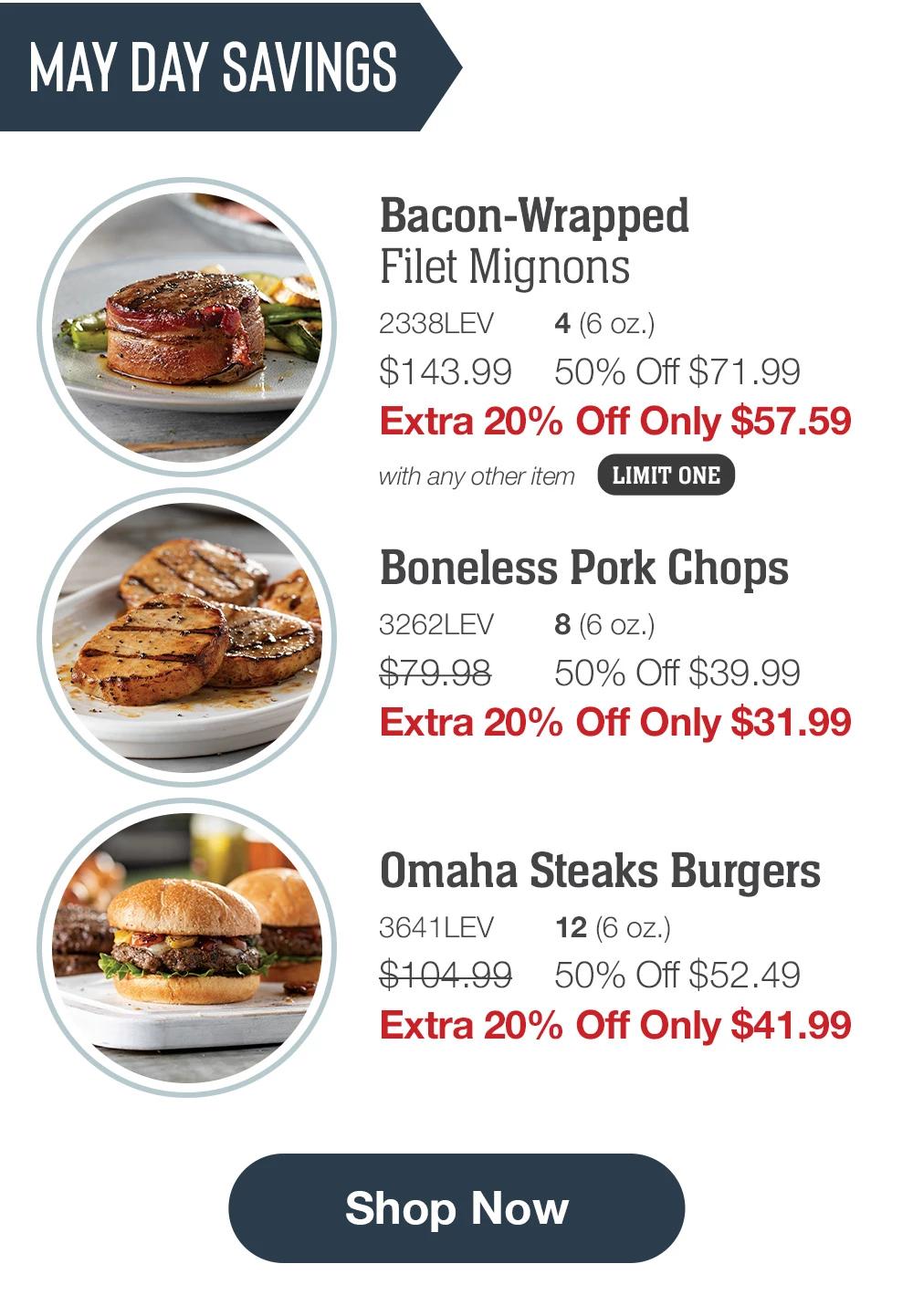The width and height of the screenshot is (913, 1316).
Task: Open Bacon-Wrapped Filet Mignons product title
Action: click(x=534, y=242)
